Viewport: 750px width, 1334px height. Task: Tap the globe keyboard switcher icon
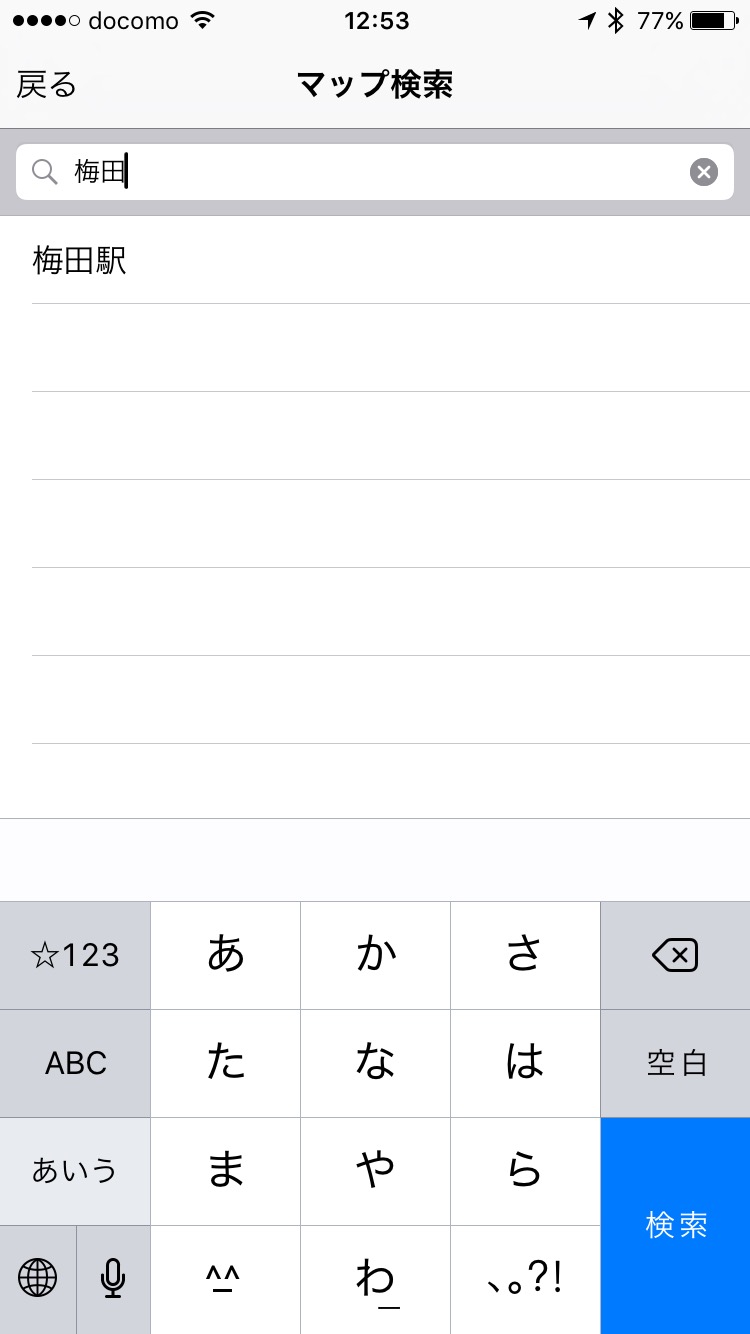[x=37, y=1279]
